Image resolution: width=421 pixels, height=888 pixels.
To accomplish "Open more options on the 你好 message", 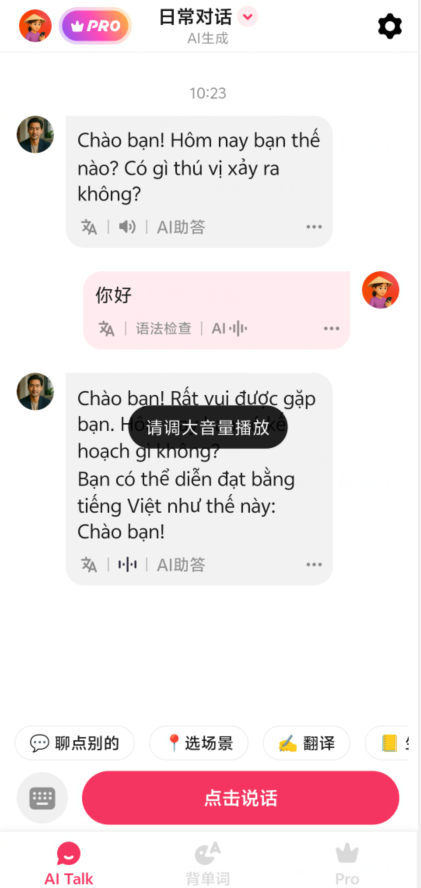I will point(331,328).
